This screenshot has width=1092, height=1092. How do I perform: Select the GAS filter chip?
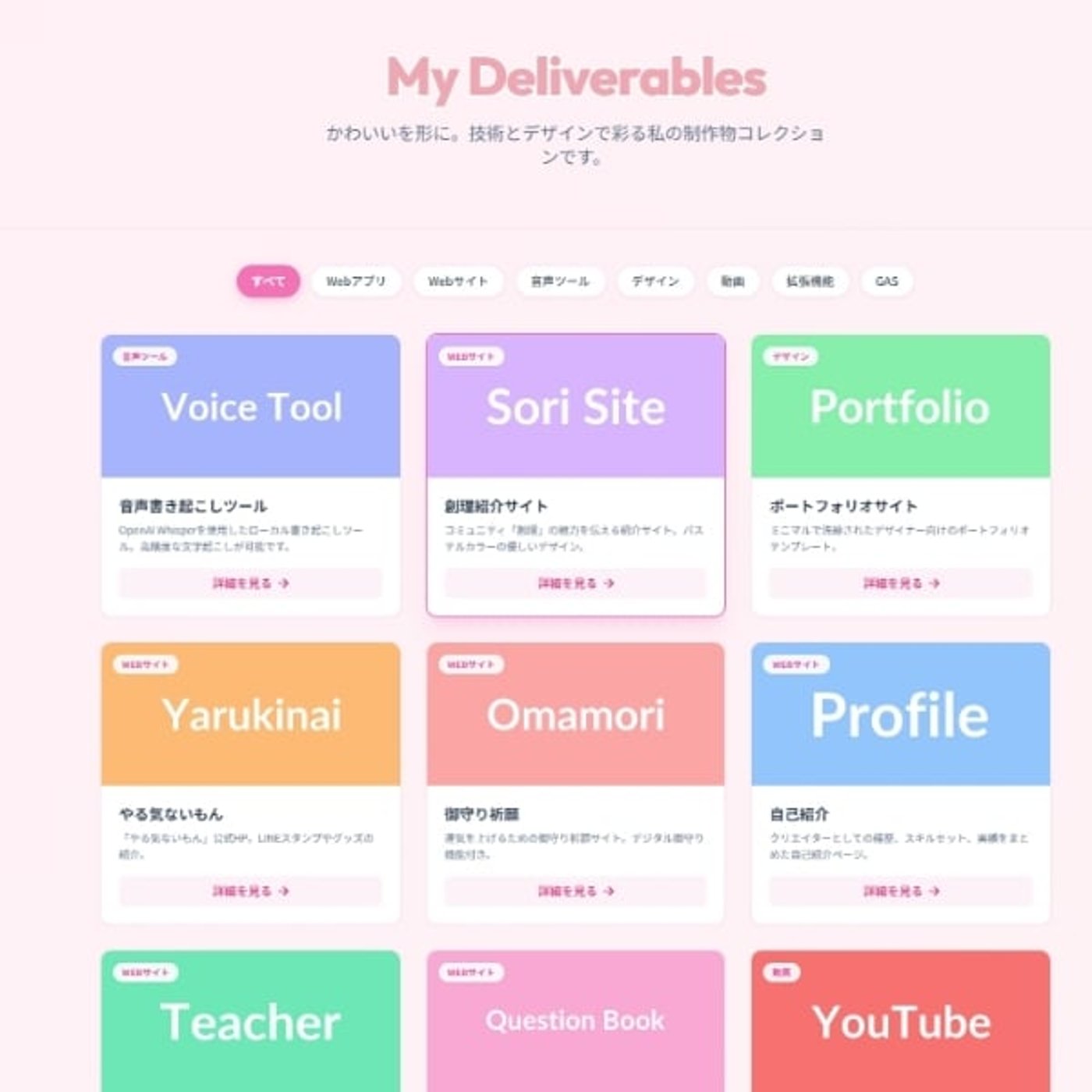[887, 282]
